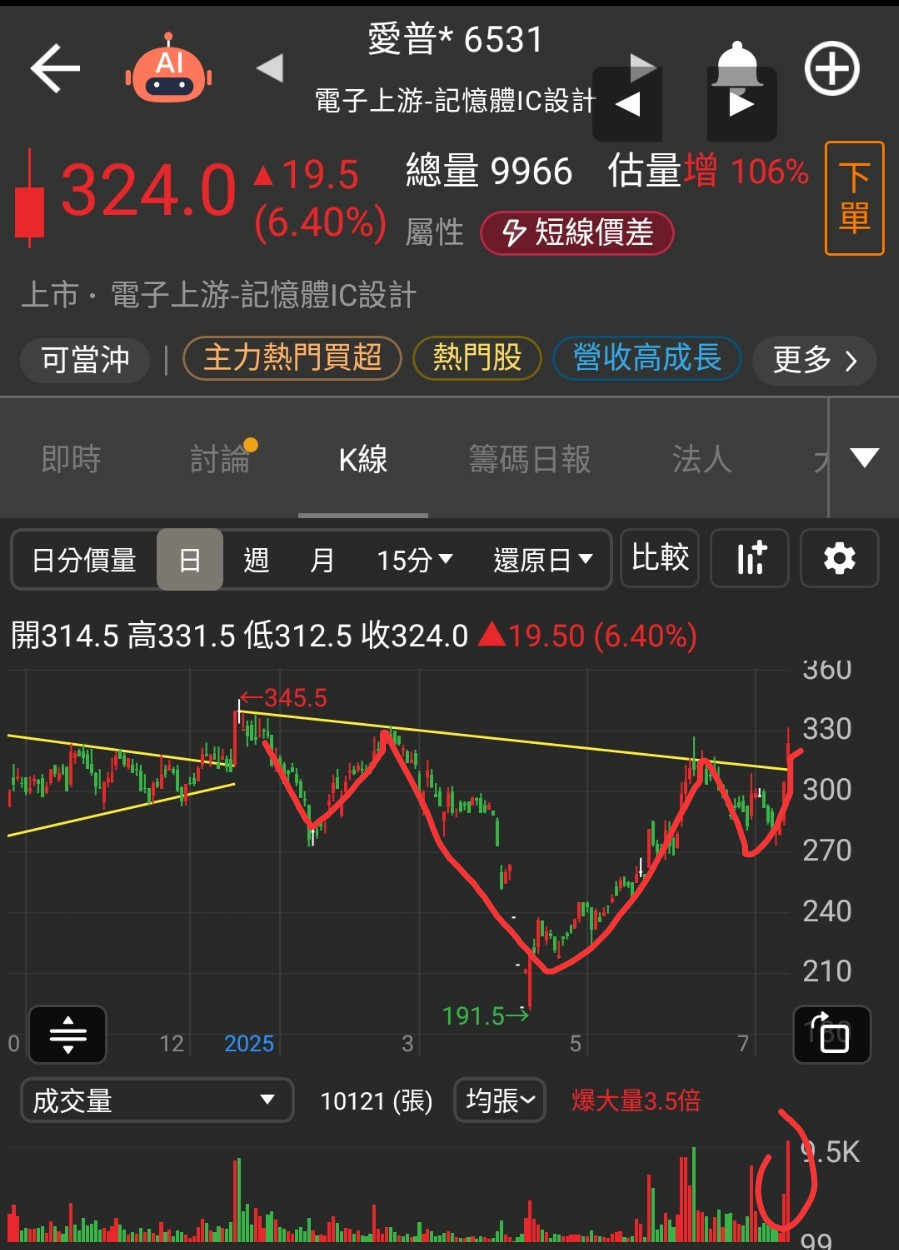This screenshot has width=899, height=1250.
Task: Open chart settings gear
Action: point(839,558)
